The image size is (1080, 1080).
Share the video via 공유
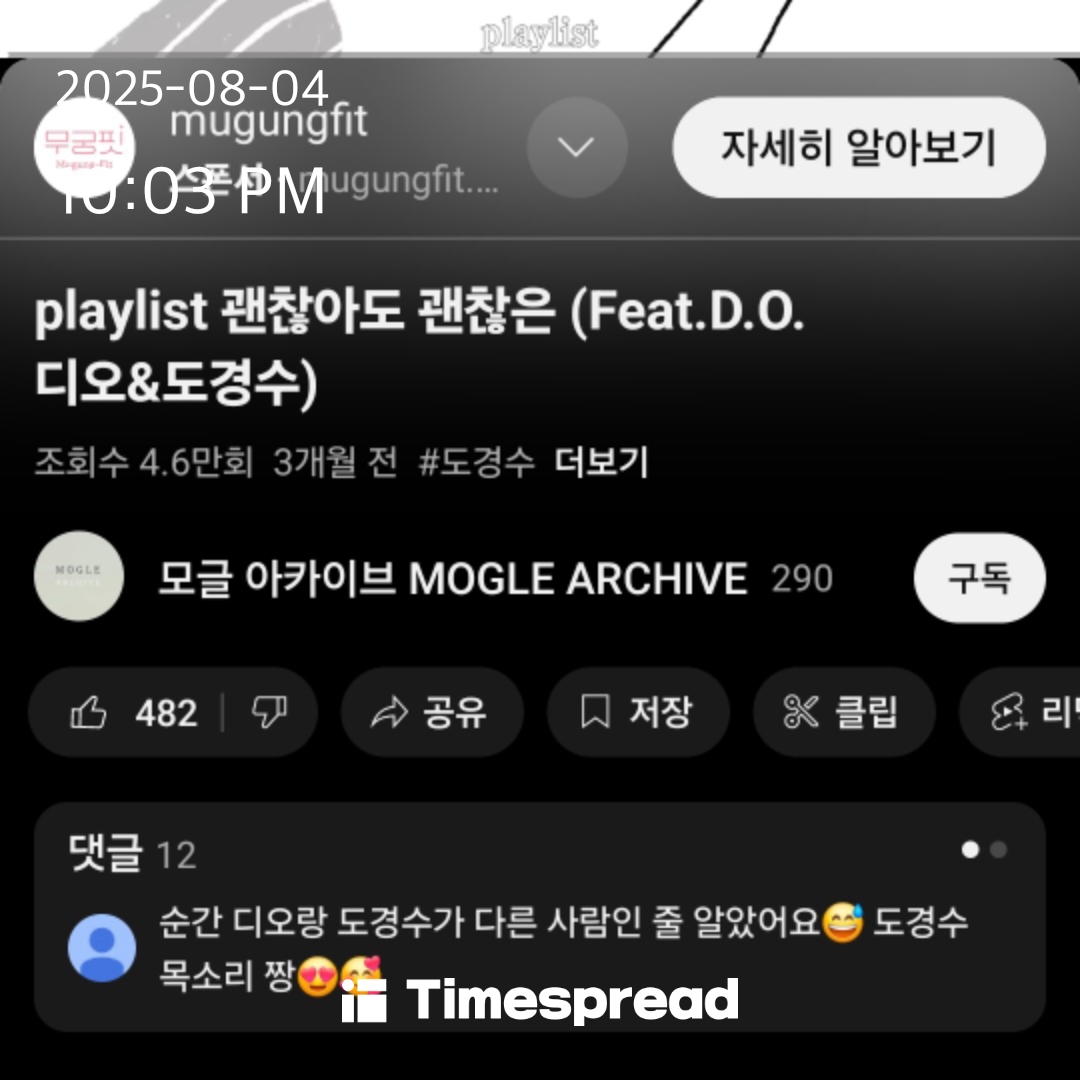click(431, 713)
